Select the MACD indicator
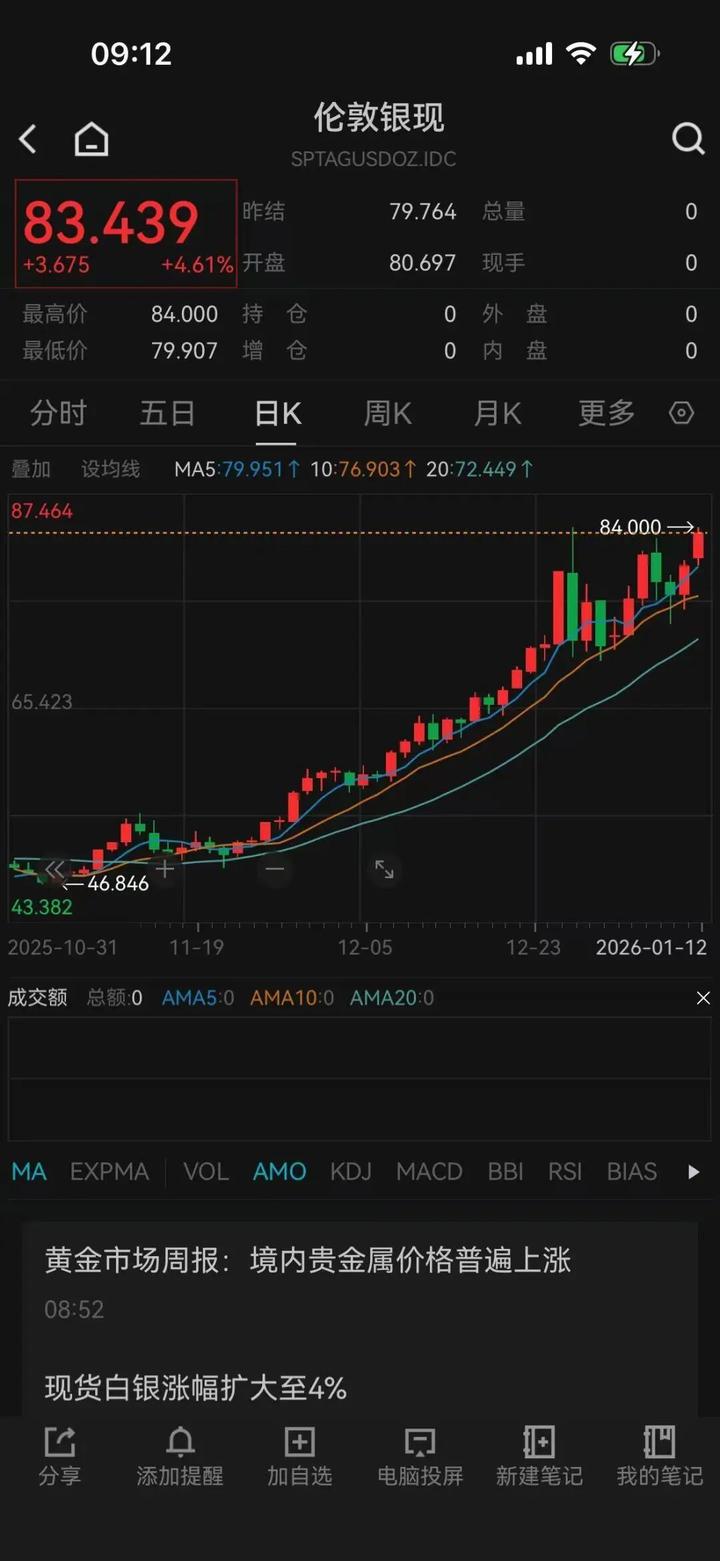This screenshot has height=1561, width=720. click(x=429, y=1172)
